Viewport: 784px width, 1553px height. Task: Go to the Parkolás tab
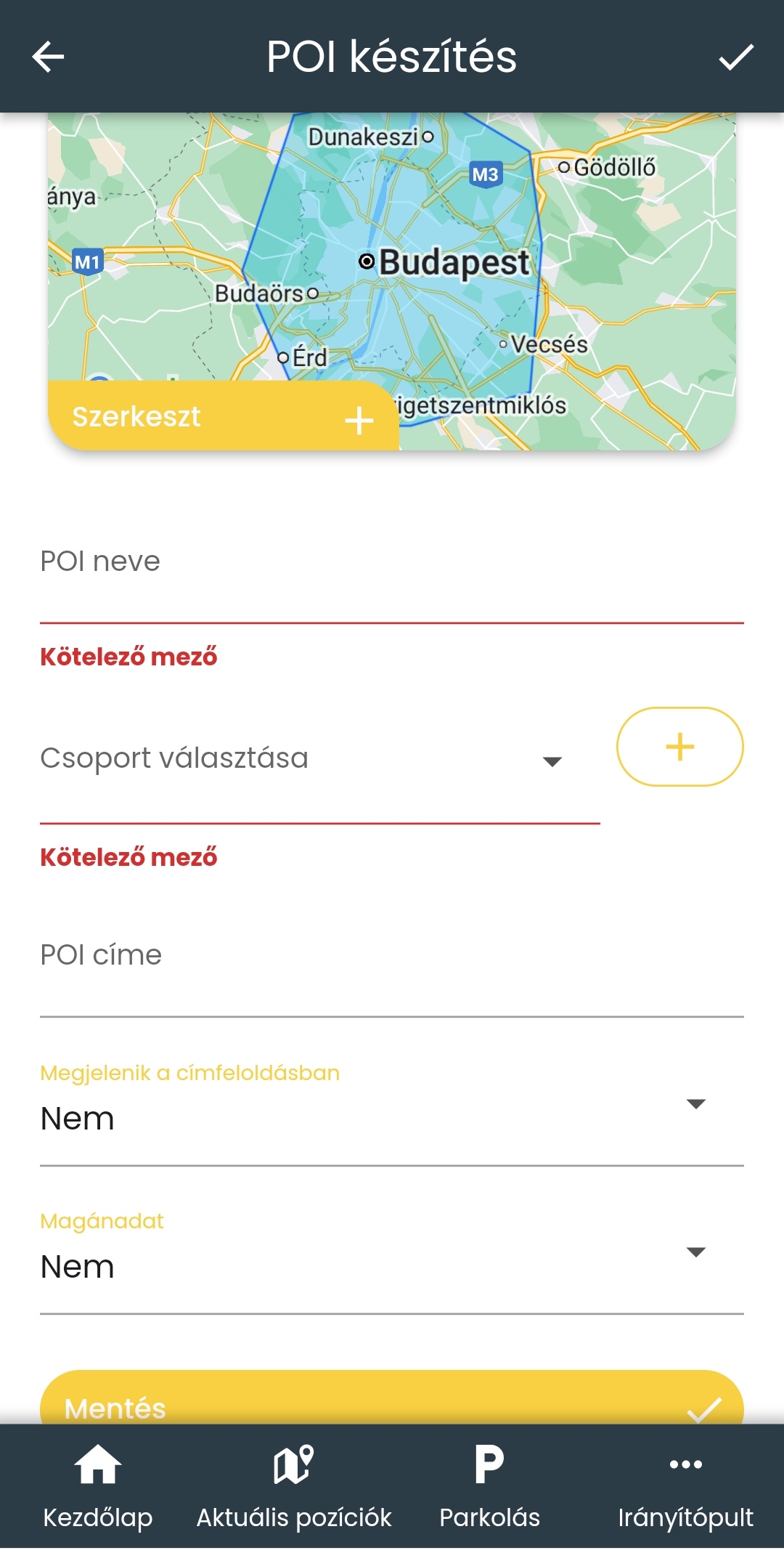click(490, 1486)
